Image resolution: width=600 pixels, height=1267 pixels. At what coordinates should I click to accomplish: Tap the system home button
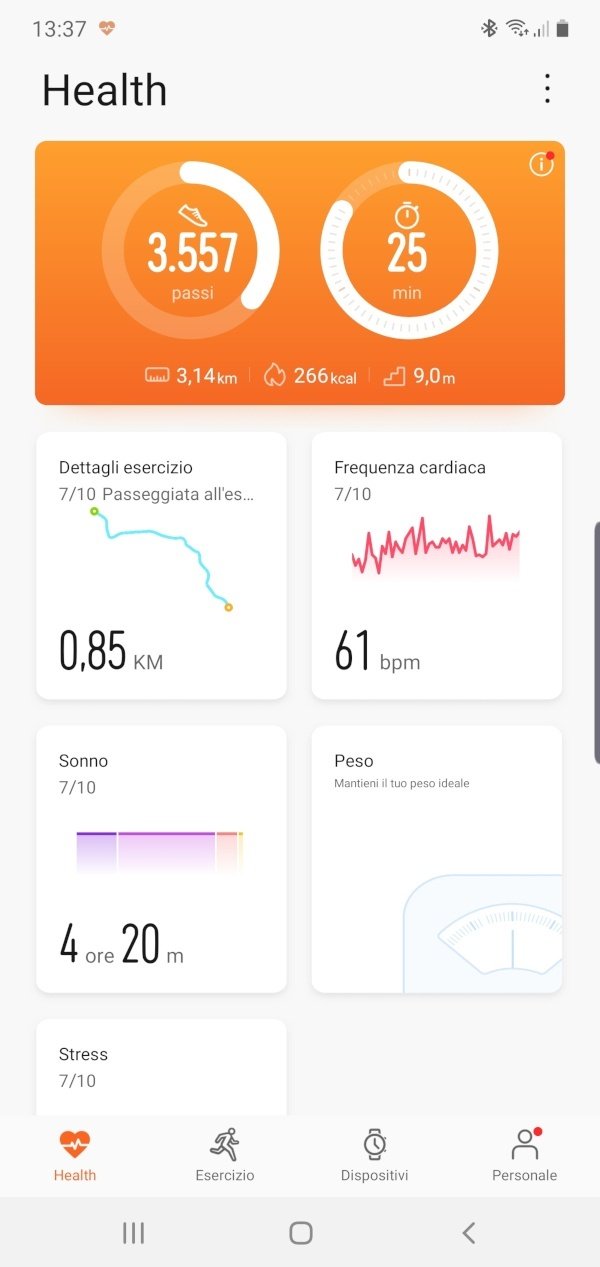click(x=300, y=1233)
